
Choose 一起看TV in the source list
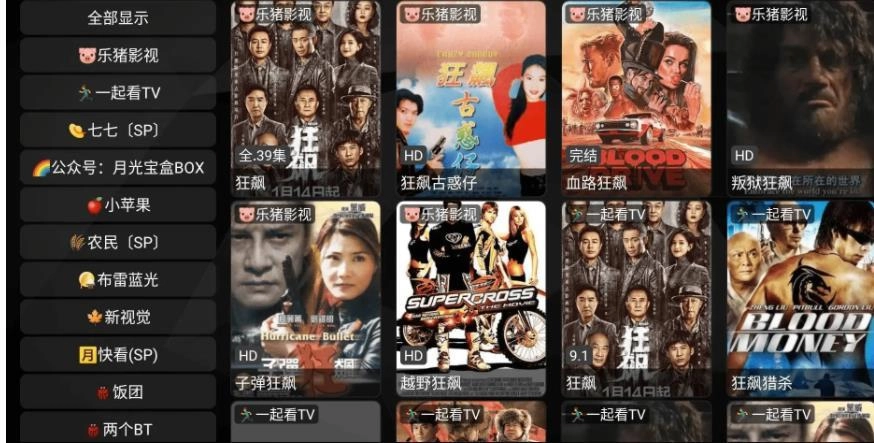point(118,93)
